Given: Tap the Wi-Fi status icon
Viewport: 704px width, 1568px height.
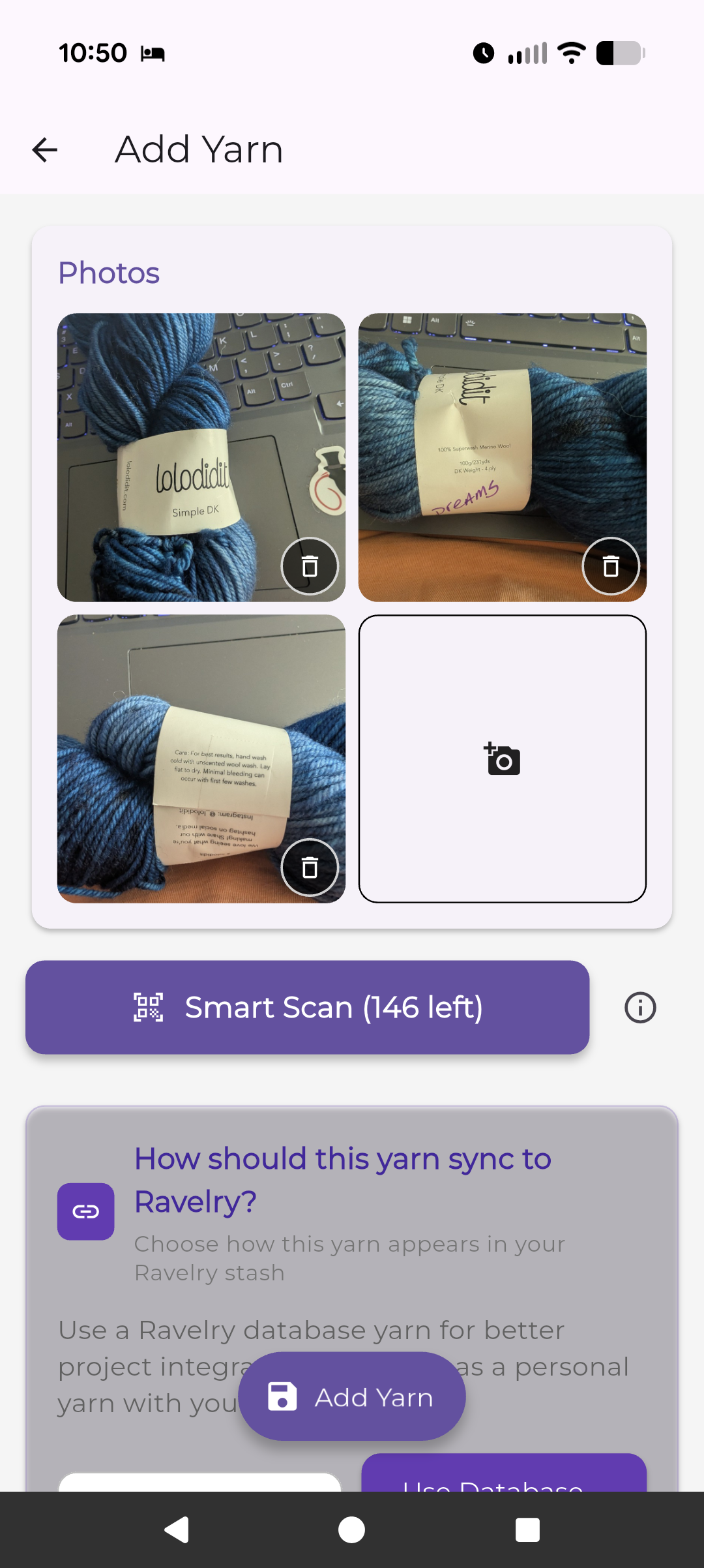Looking at the screenshot, I should [x=570, y=53].
